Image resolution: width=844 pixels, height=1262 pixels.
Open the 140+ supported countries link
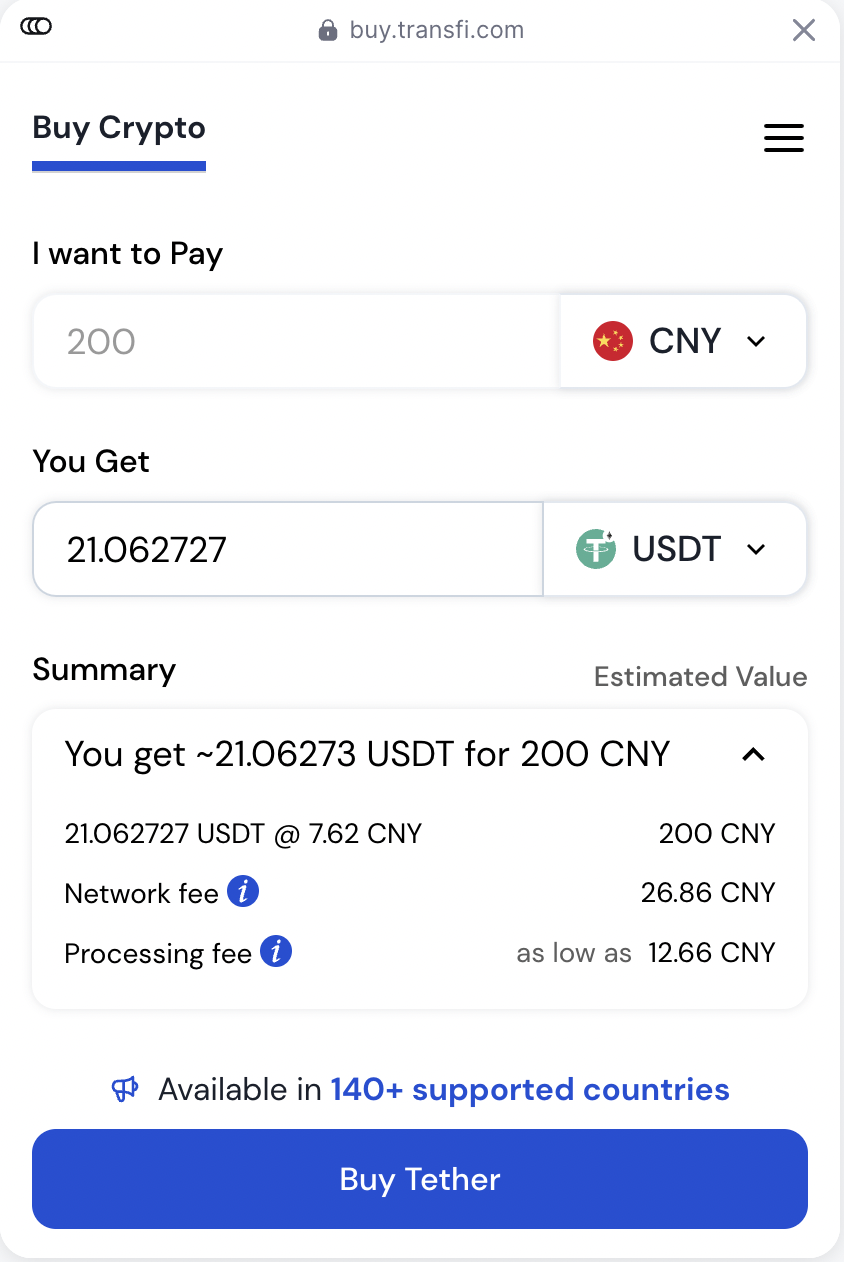point(530,1089)
